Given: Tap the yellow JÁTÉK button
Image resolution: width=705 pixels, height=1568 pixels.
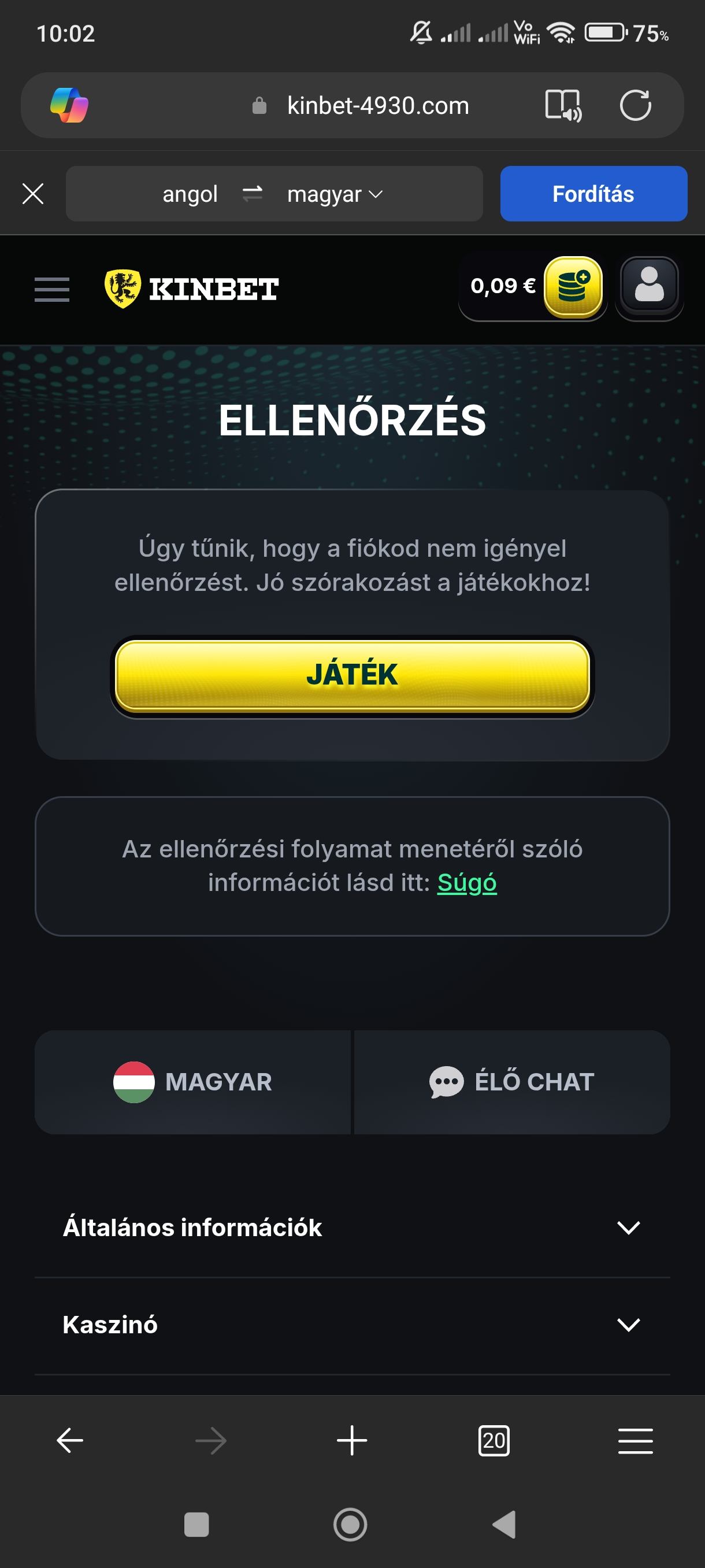Looking at the screenshot, I should (x=352, y=675).
